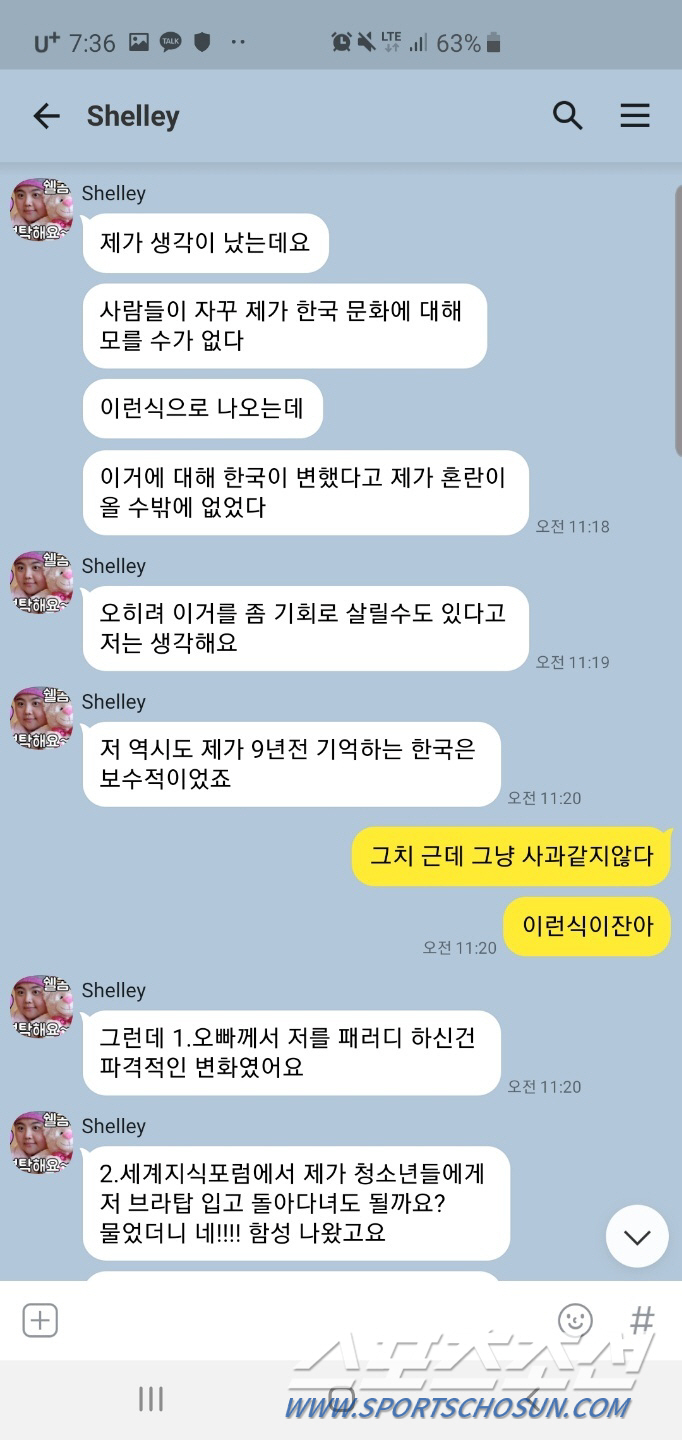Open Shelley's profile picture beside '제가 생각이 났는데요'
The height and width of the screenshot is (1440, 682).
pyautogui.click(x=41, y=209)
